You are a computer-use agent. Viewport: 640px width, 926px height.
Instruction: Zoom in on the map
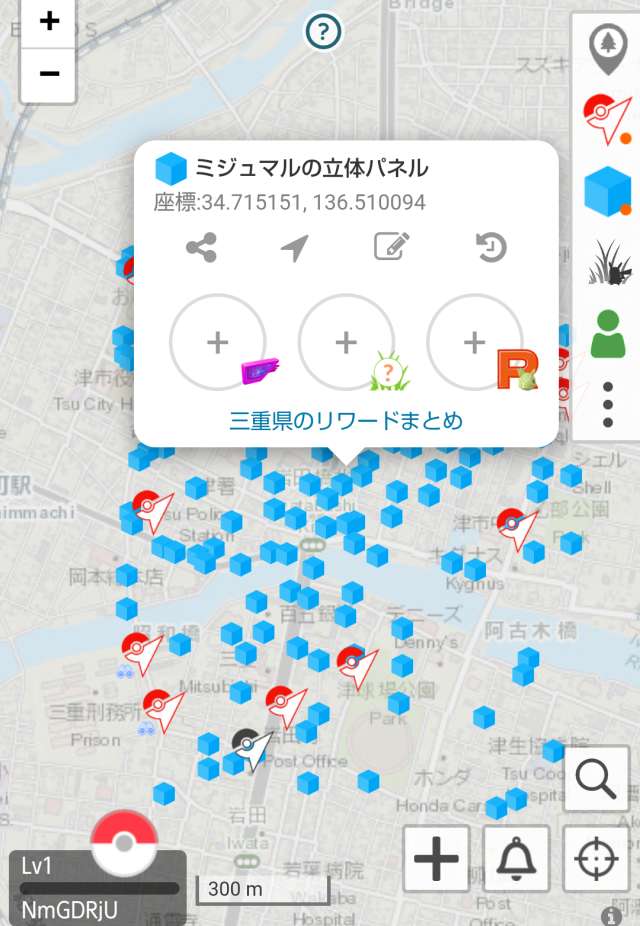pyautogui.click(x=49, y=22)
